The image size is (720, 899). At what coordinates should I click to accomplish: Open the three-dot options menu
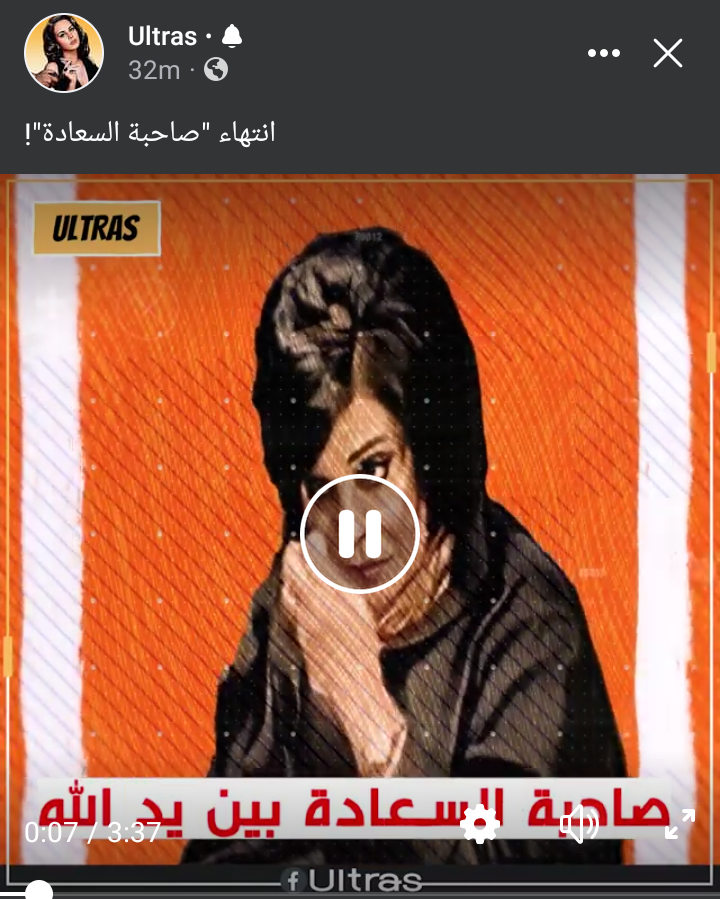point(604,53)
